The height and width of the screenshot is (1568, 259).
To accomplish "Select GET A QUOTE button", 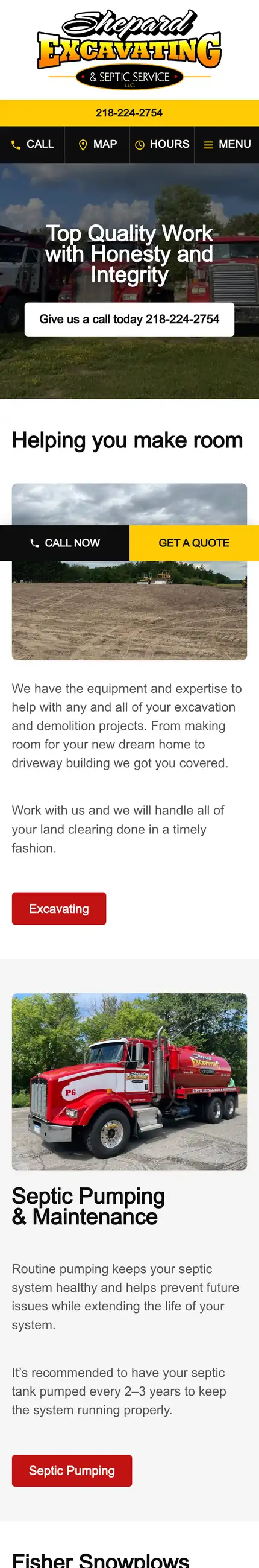I will coord(194,543).
